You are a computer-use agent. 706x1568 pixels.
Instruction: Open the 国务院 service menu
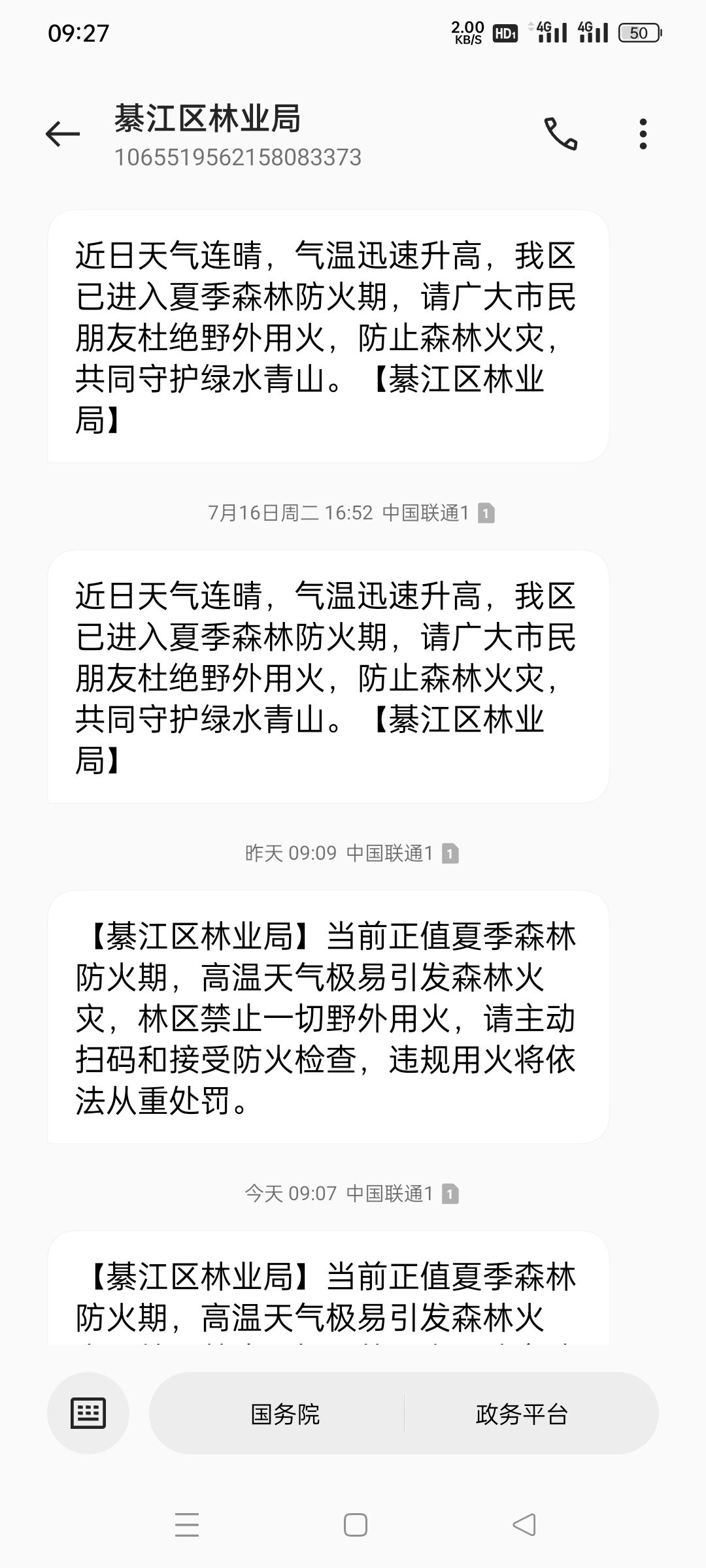(285, 1414)
